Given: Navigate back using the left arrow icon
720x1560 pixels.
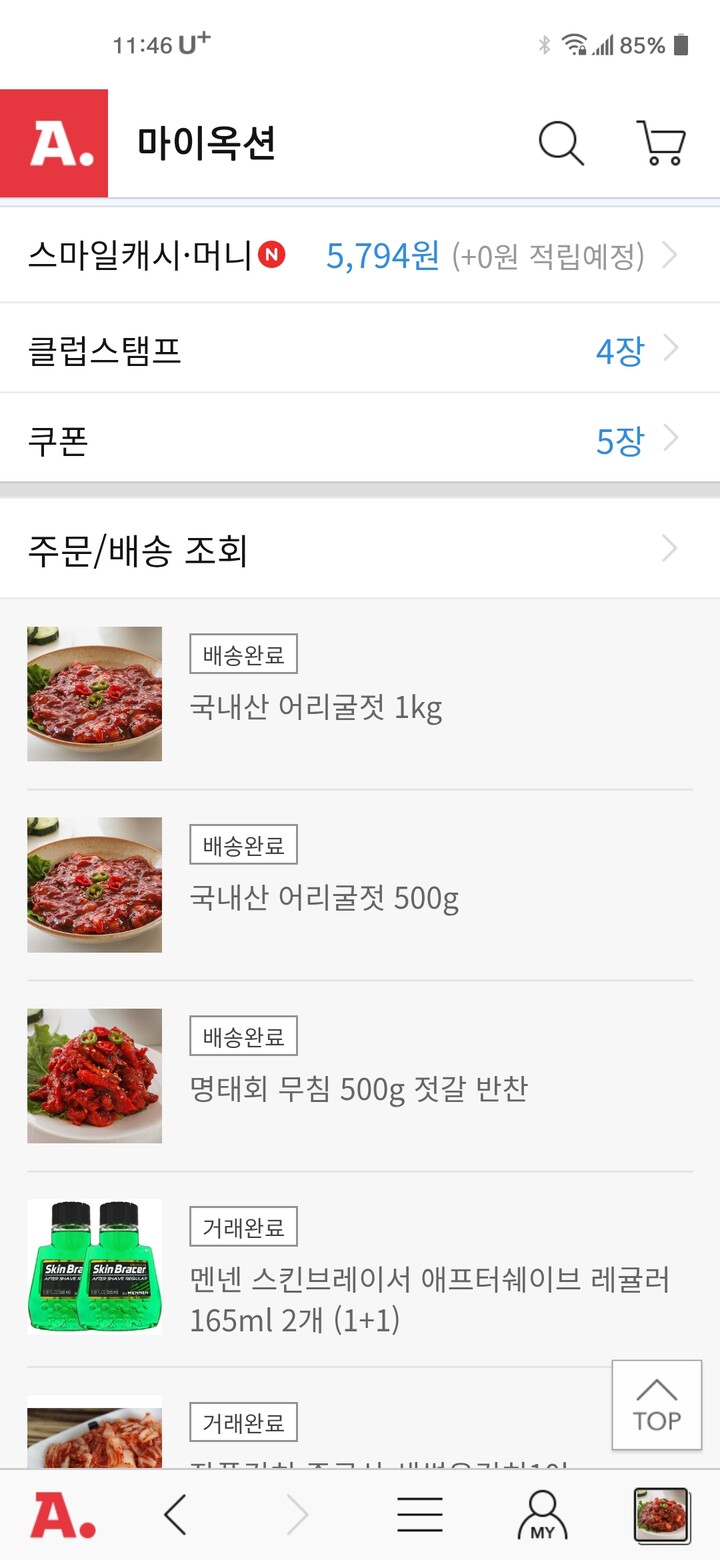Looking at the screenshot, I should coord(176,1512).
